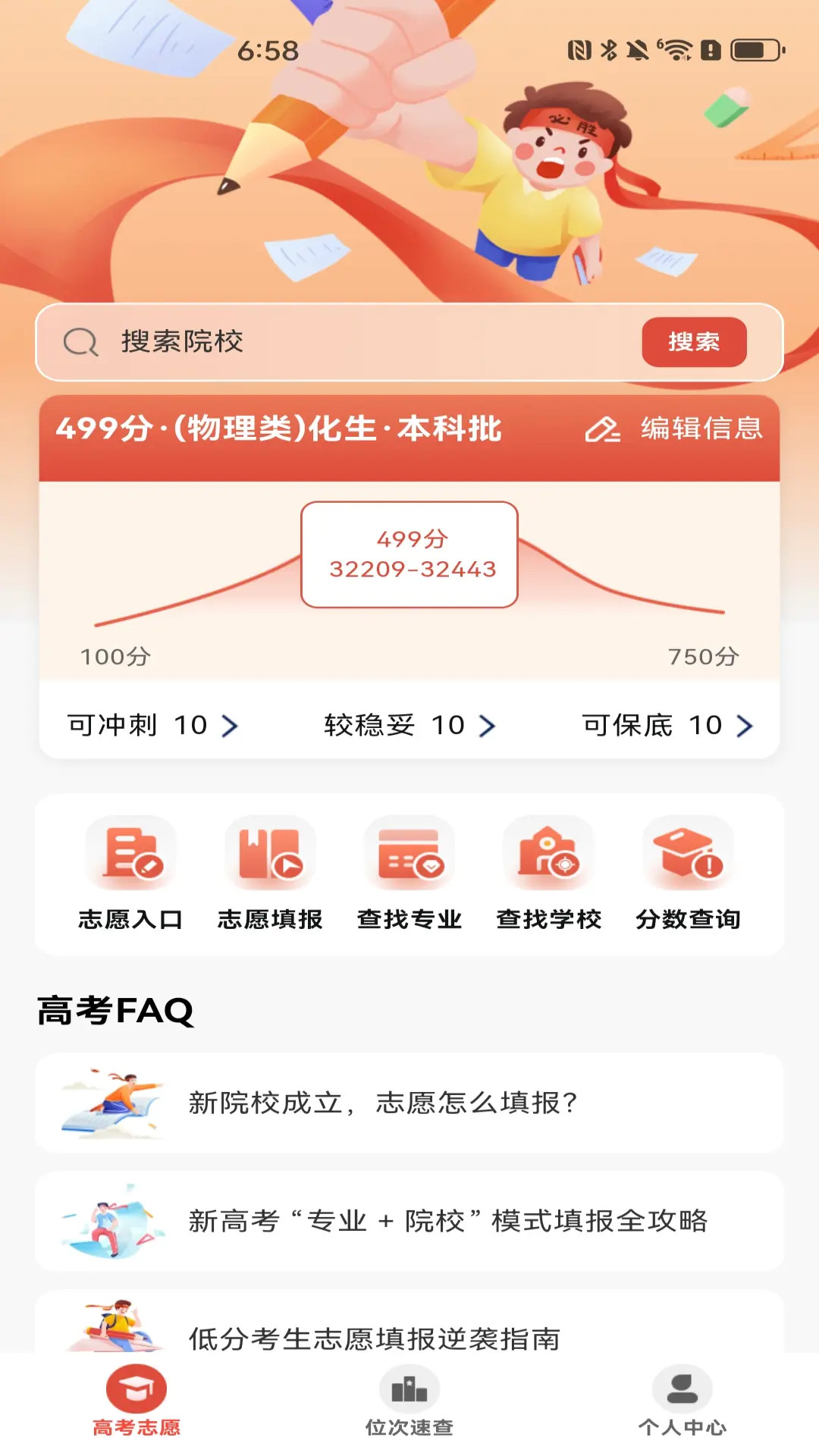Open 志愿入口
This screenshot has height=1456, width=819.
point(130,874)
